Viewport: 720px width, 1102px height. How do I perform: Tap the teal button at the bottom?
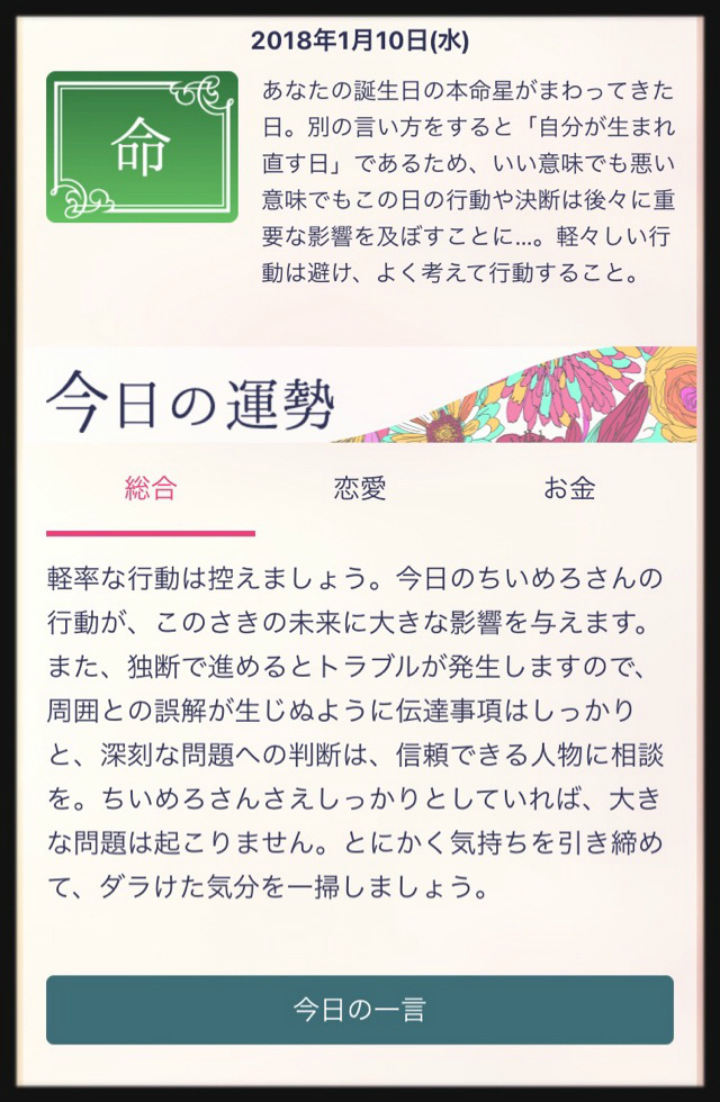click(x=360, y=1010)
